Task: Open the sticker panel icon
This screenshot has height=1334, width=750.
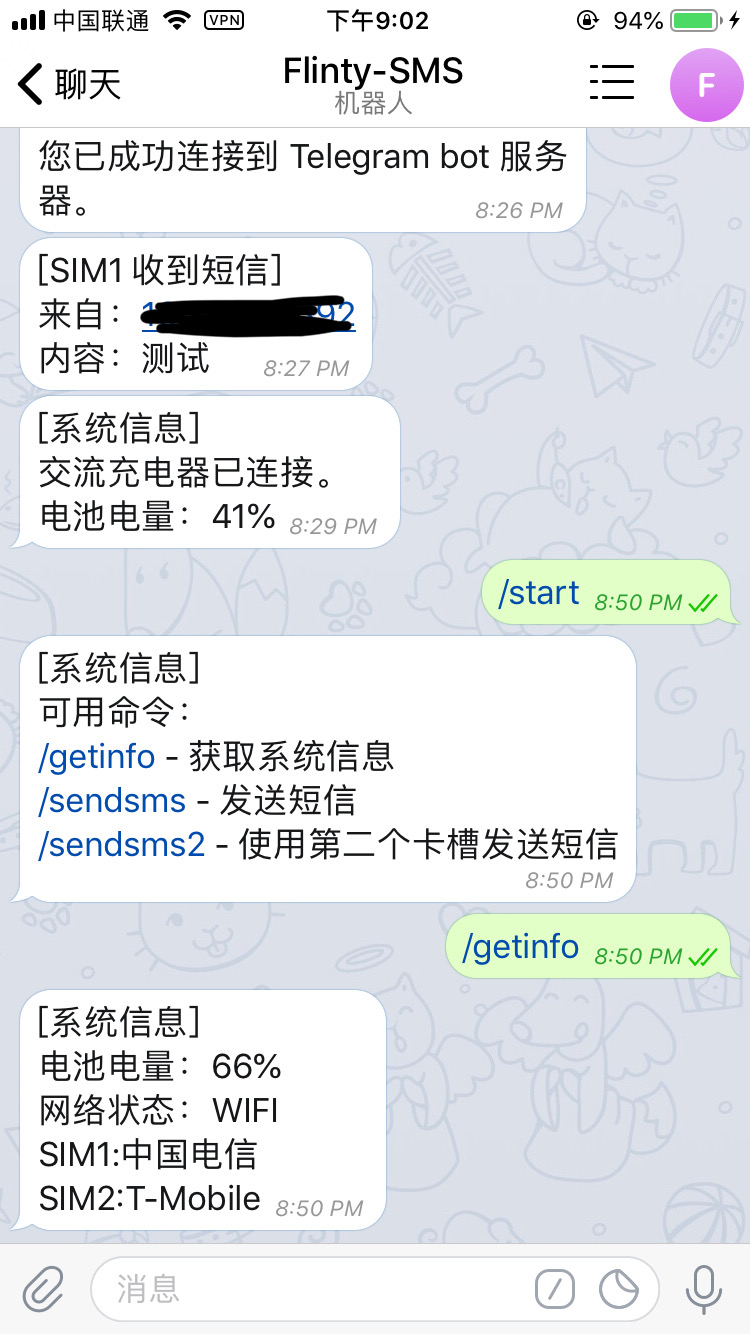Action: [619, 1289]
